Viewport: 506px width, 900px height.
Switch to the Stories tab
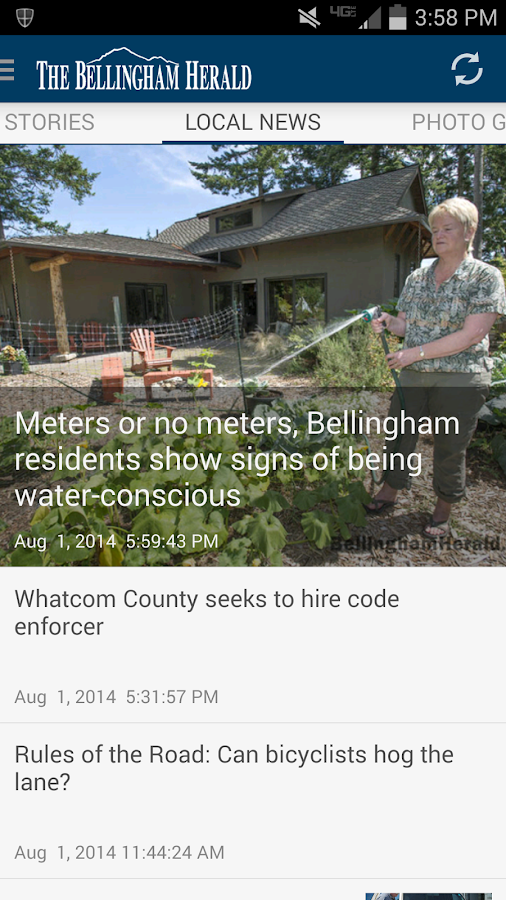(48, 122)
